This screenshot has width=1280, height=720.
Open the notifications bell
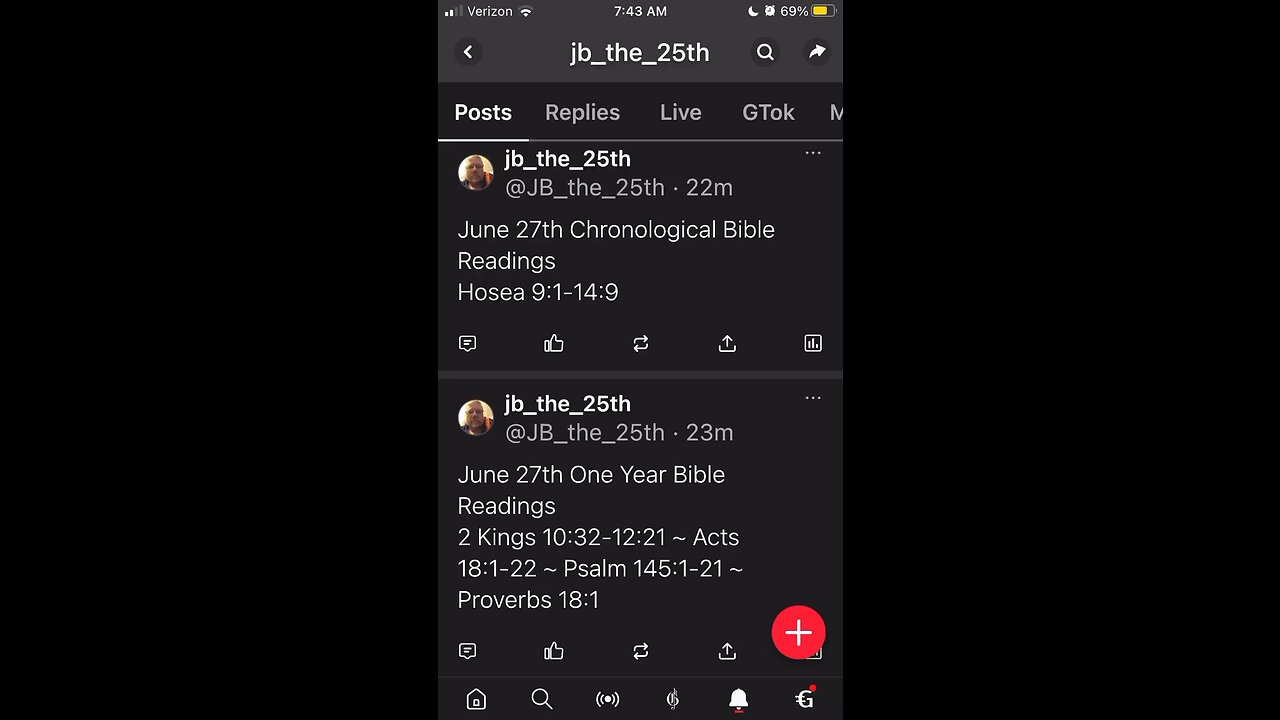(738, 699)
